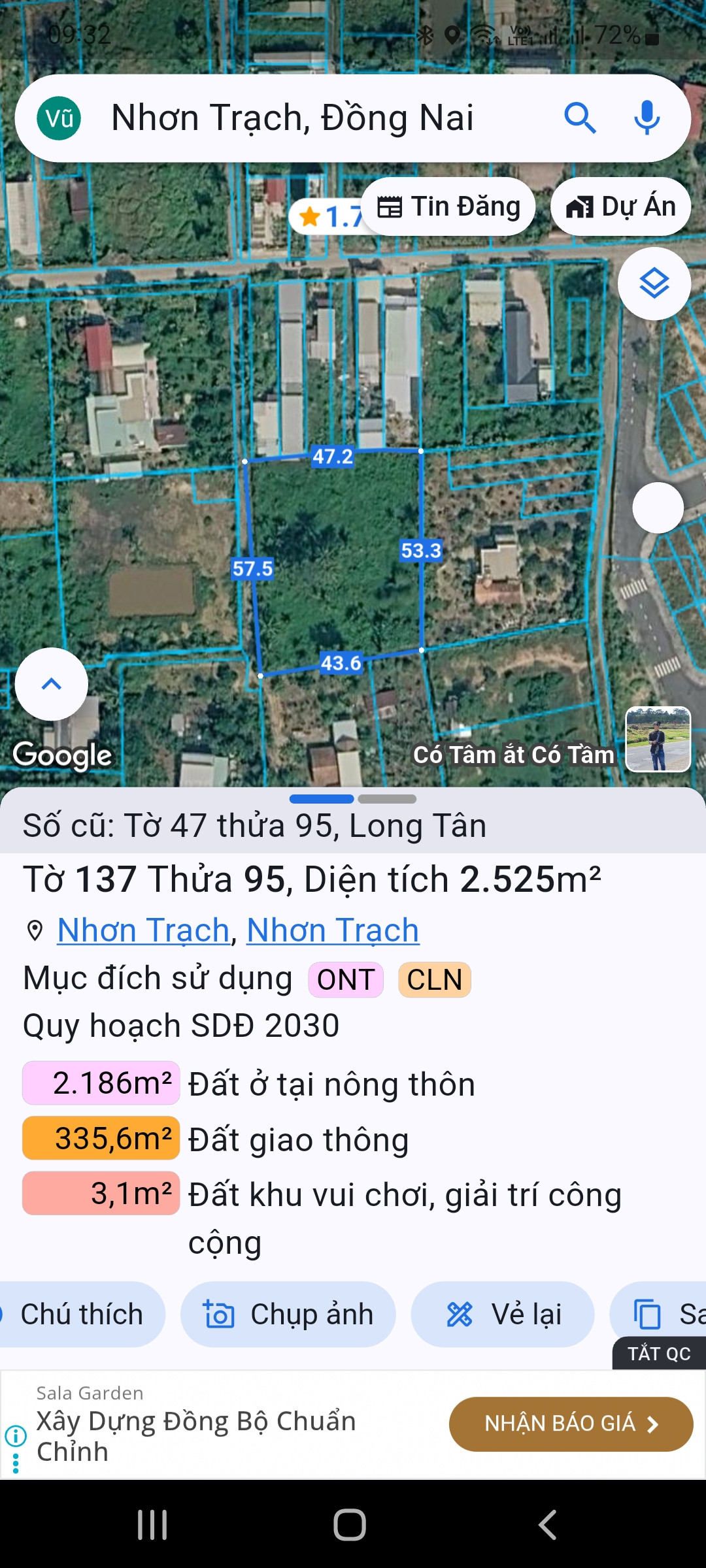The image size is (706, 1568).
Task: Tap NHẬN BÁO GIÁ on the ad
Action: 571,1424
